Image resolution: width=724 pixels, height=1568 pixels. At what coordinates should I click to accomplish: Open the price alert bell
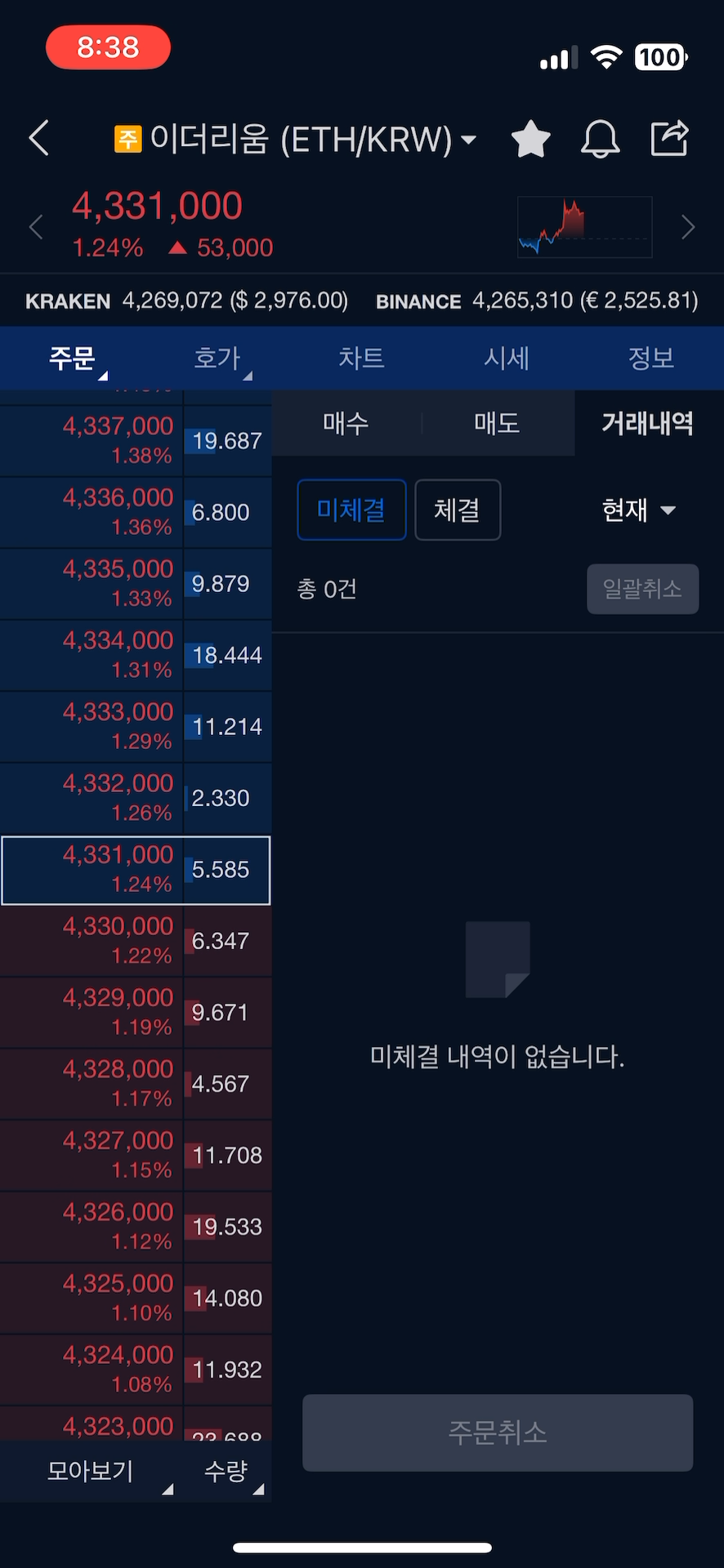pos(600,139)
